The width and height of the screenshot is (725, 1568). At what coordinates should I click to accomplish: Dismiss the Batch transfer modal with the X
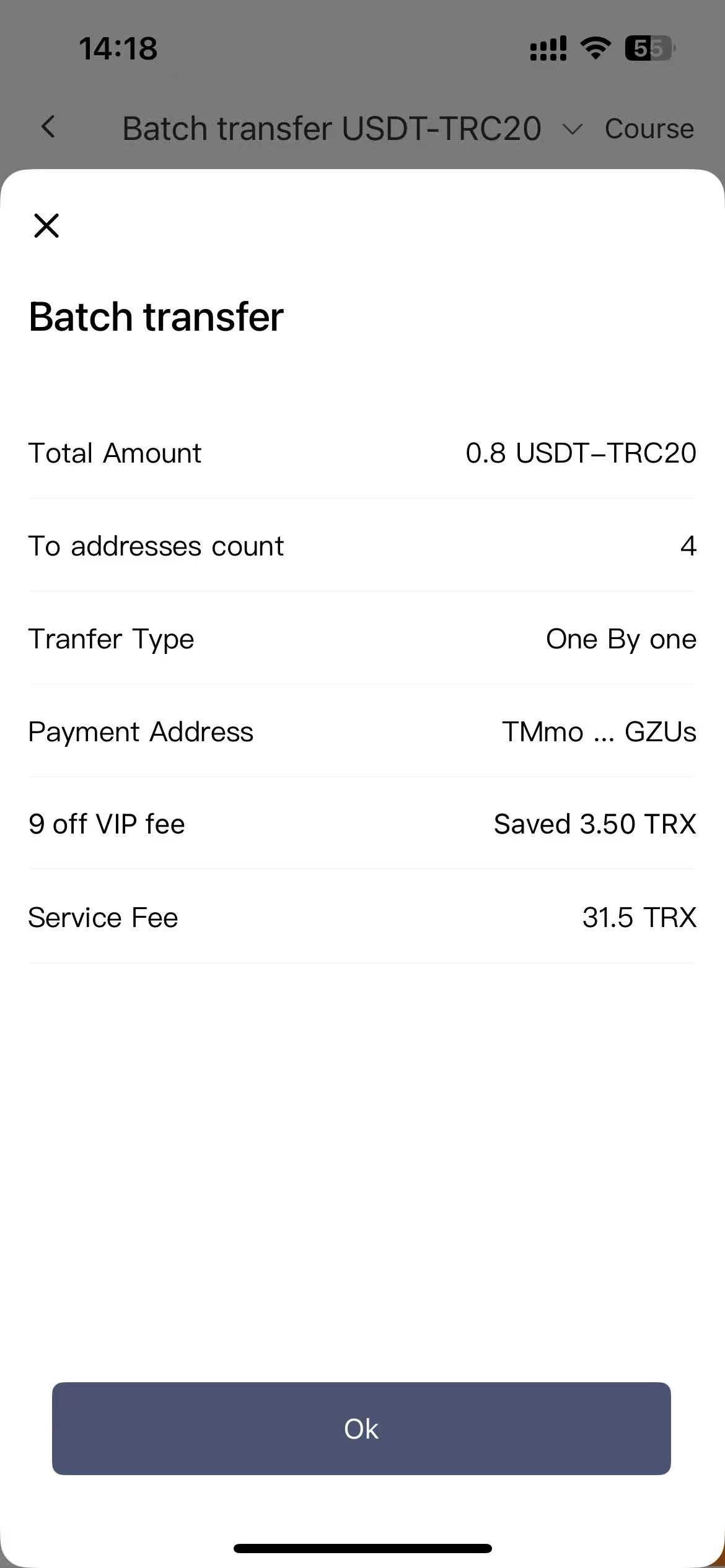(46, 225)
